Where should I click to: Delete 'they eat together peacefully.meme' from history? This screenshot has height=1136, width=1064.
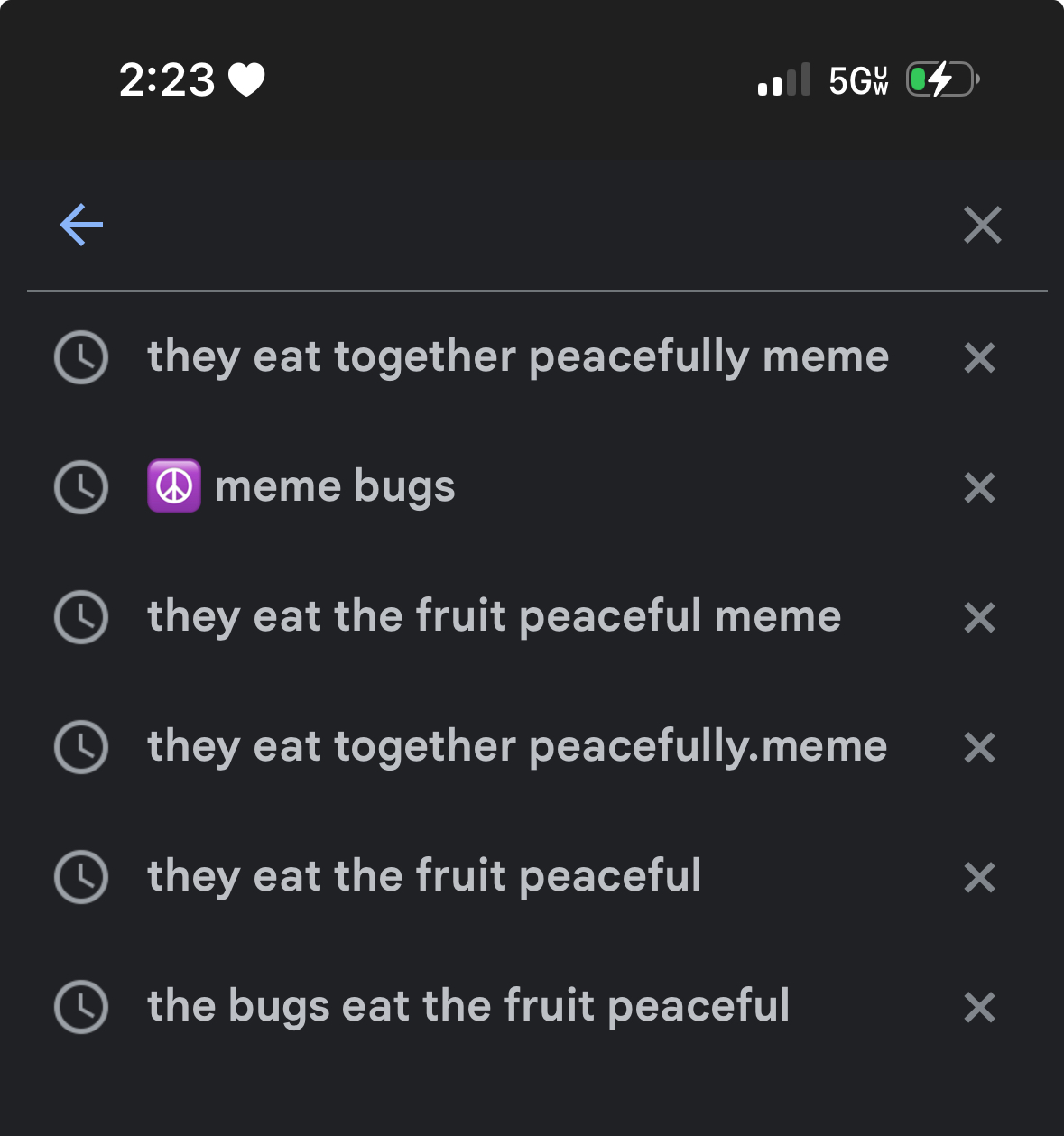[979, 748]
